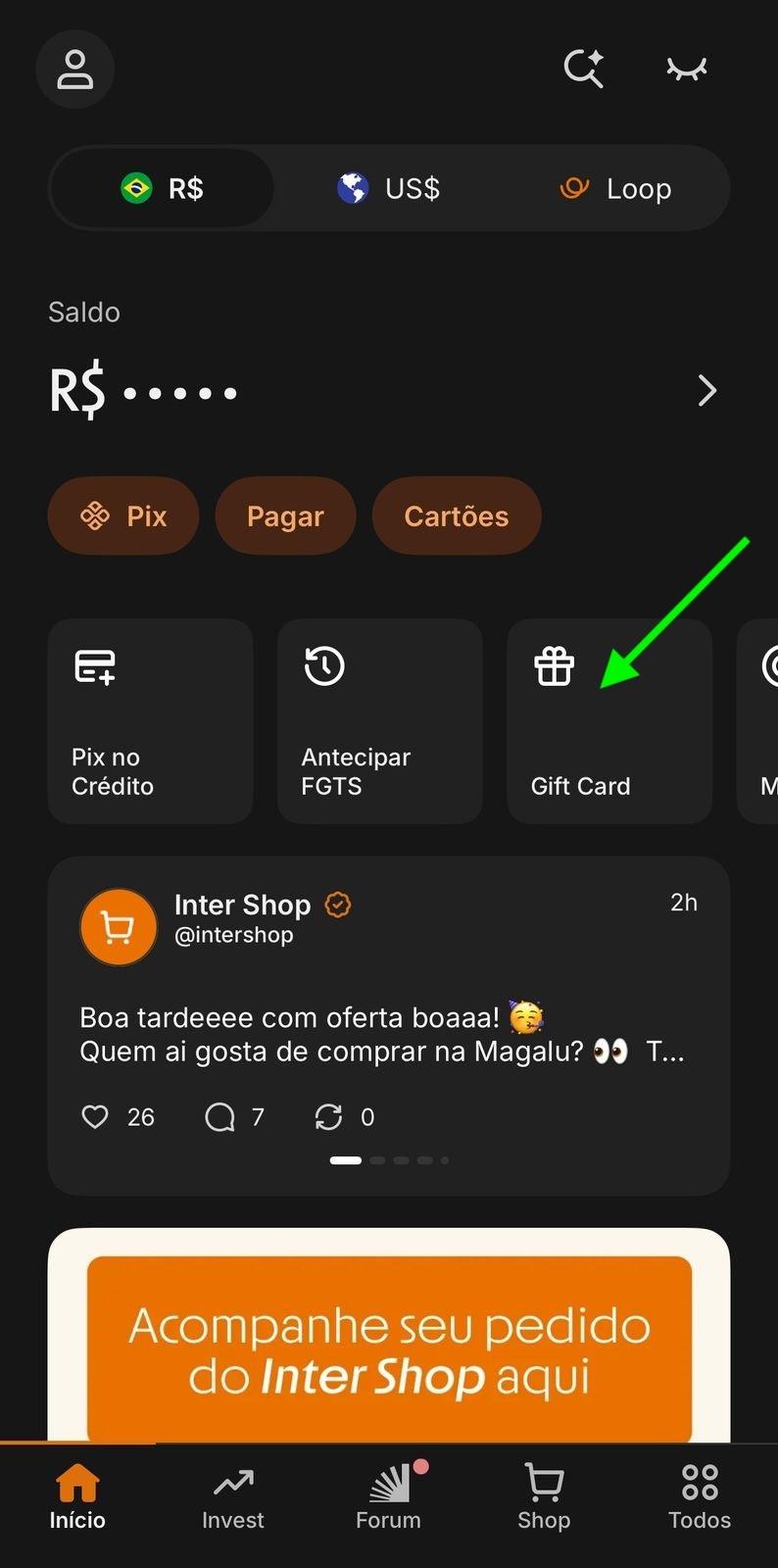
Task: Open the Gift Card tile
Action: click(x=609, y=721)
